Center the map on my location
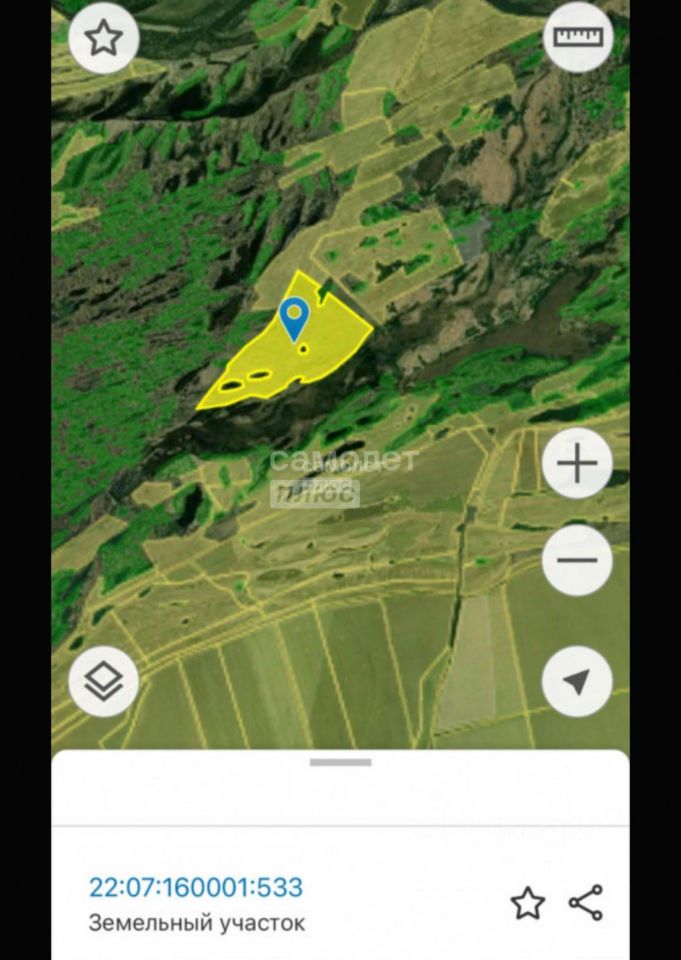The height and width of the screenshot is (960, 681). click(577, 681)
